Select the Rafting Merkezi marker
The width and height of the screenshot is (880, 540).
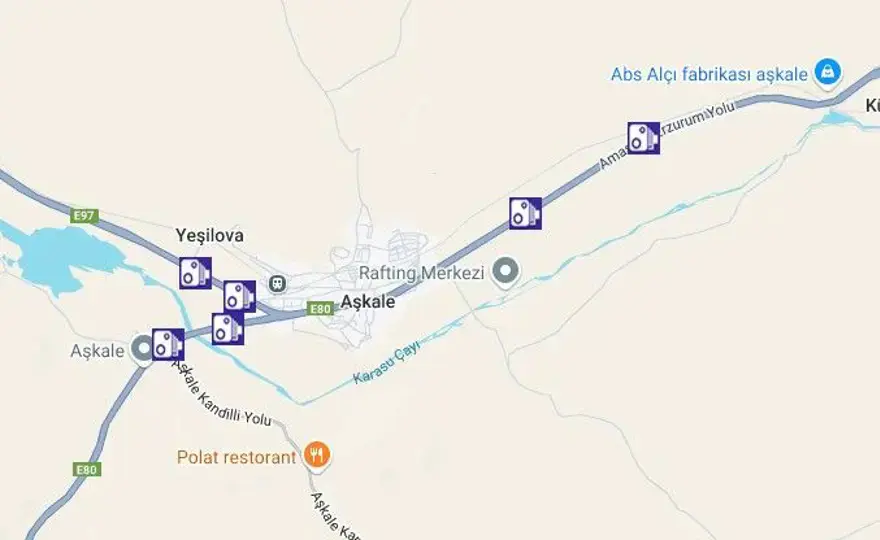(x=507, y=271)
